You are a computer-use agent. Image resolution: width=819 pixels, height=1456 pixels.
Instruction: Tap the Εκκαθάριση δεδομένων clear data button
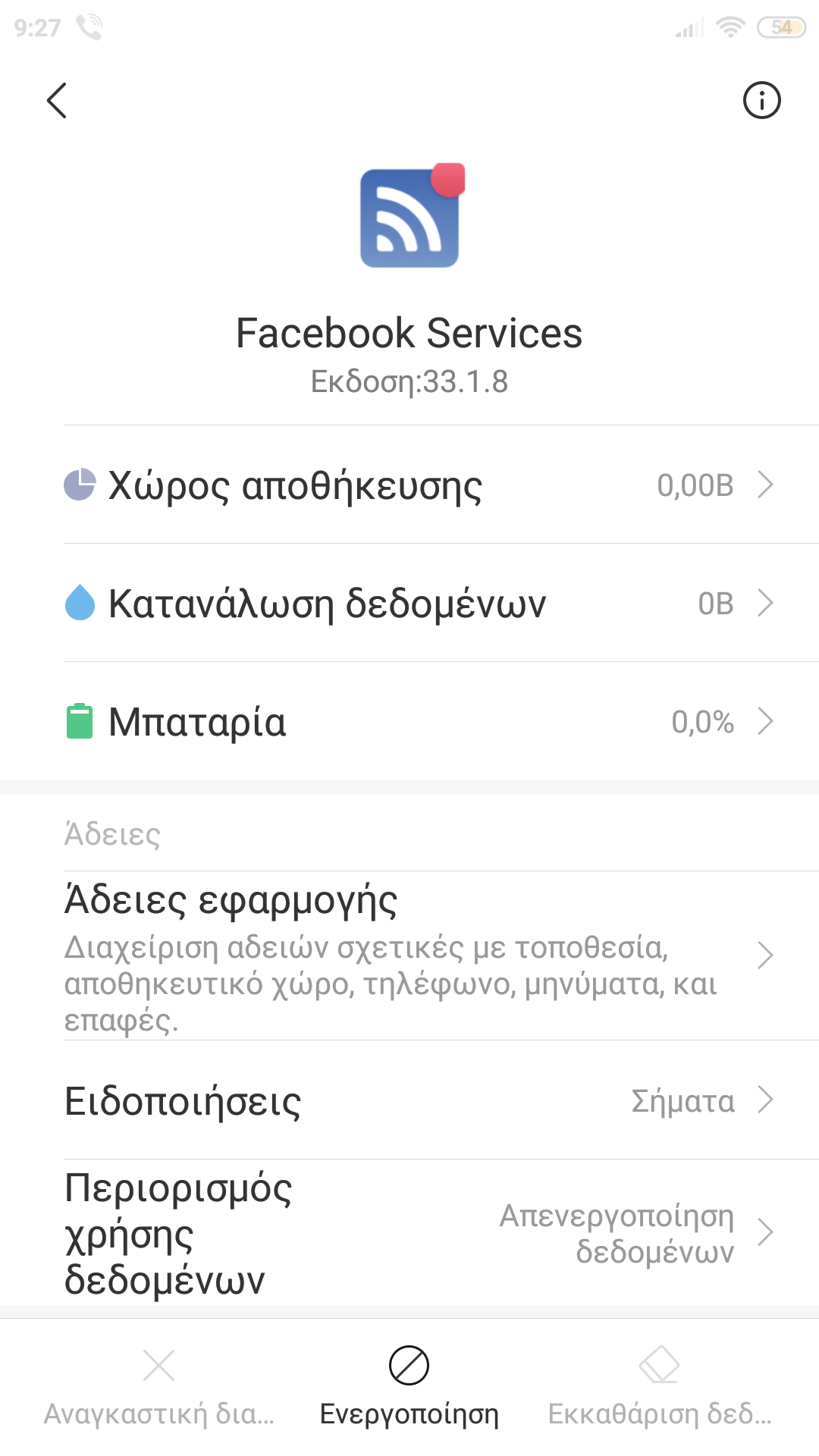[660, 1386]
